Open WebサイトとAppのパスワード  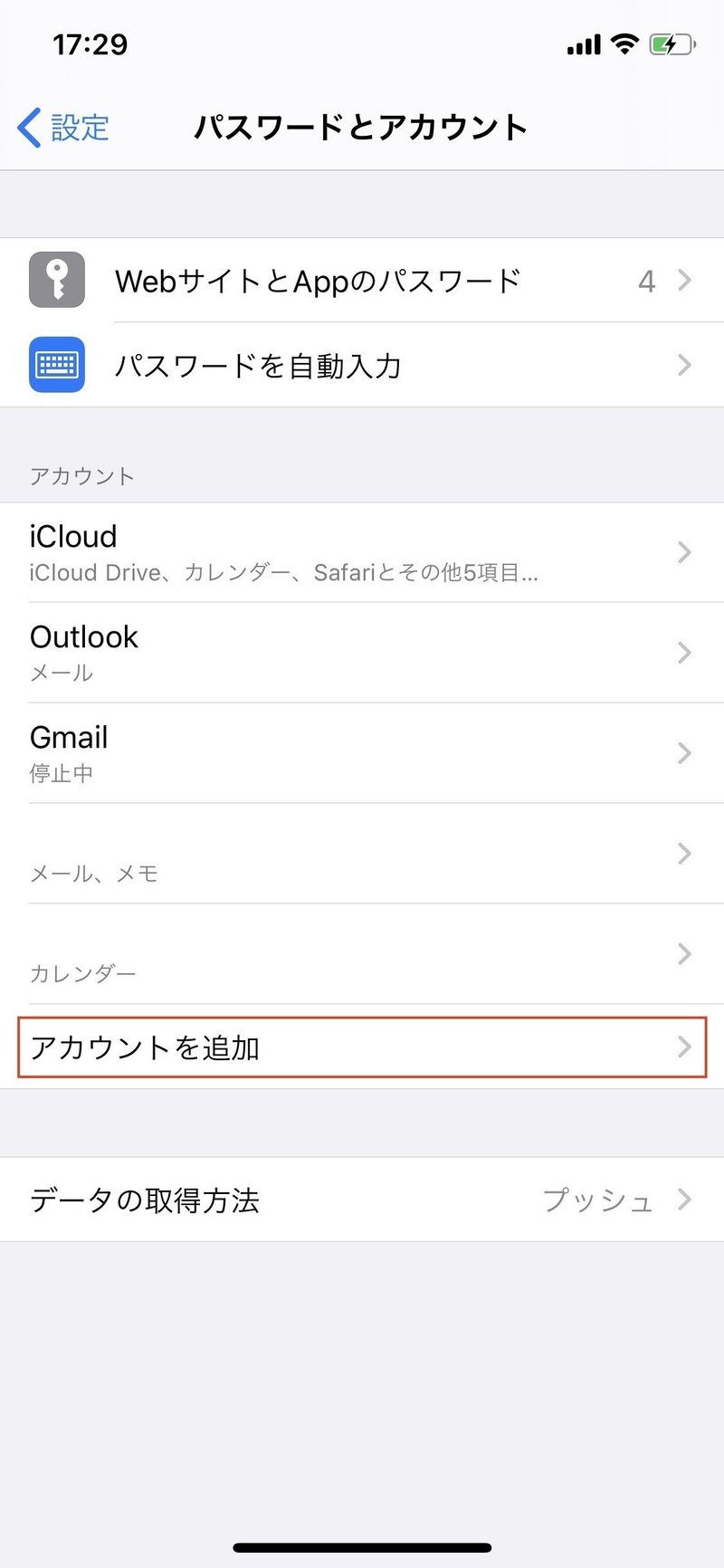point(362,281)
